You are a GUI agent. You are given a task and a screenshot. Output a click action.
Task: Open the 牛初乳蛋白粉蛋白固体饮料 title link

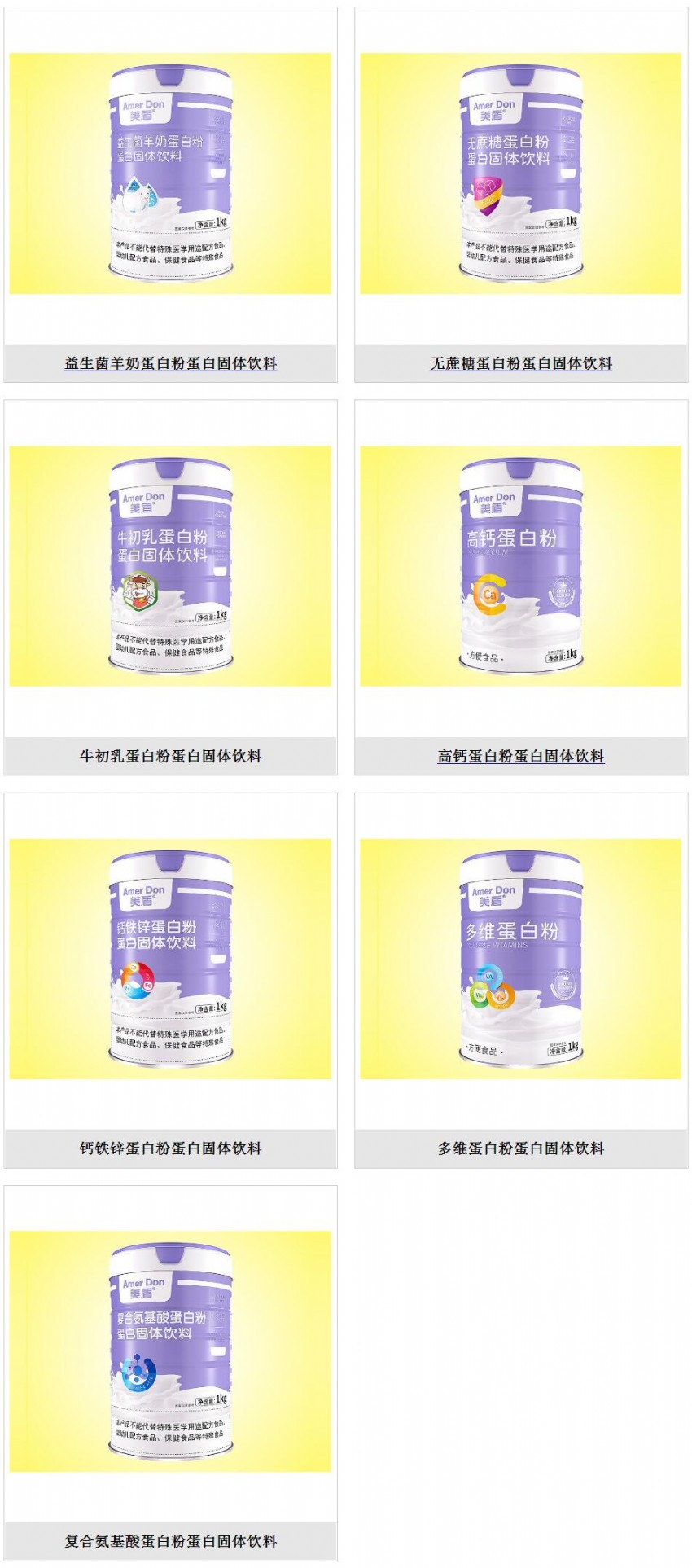point(170,756)
